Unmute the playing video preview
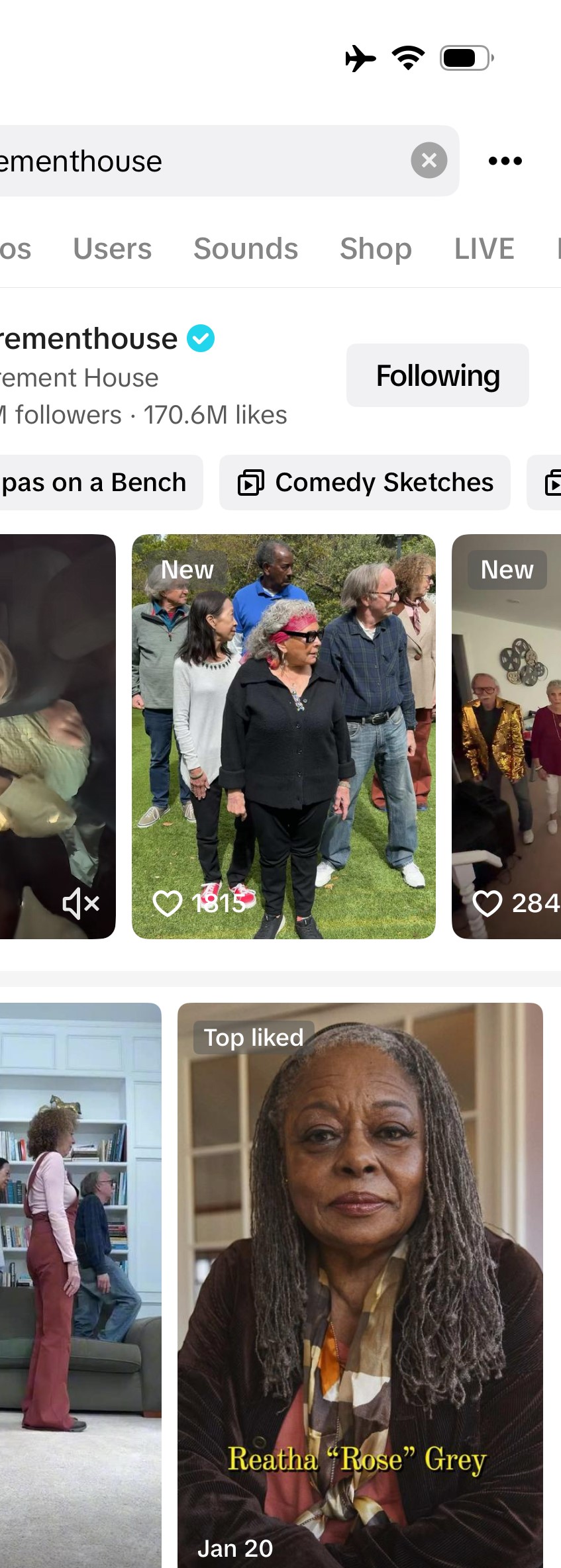Screen dimensions: 561x1568 point(81,903)
